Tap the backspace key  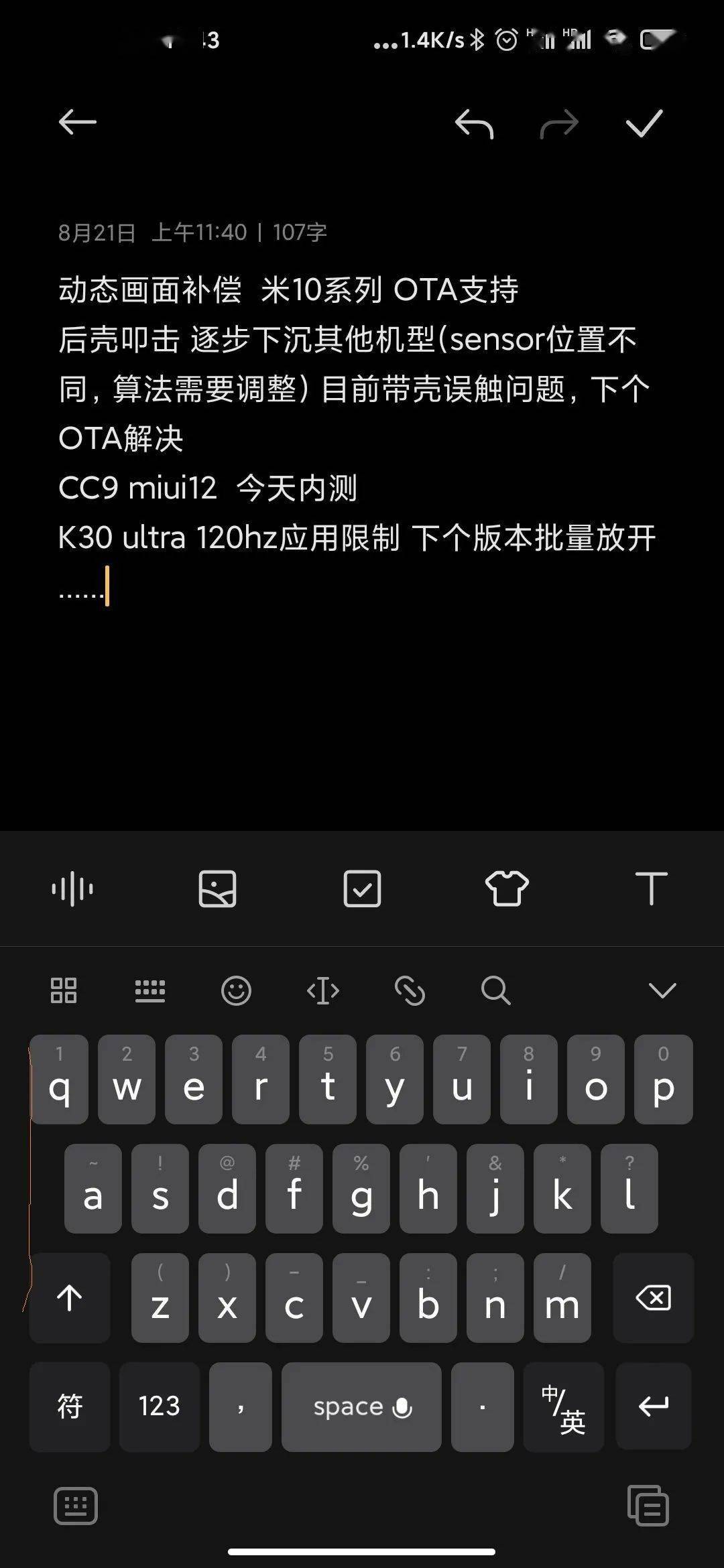653,1298
